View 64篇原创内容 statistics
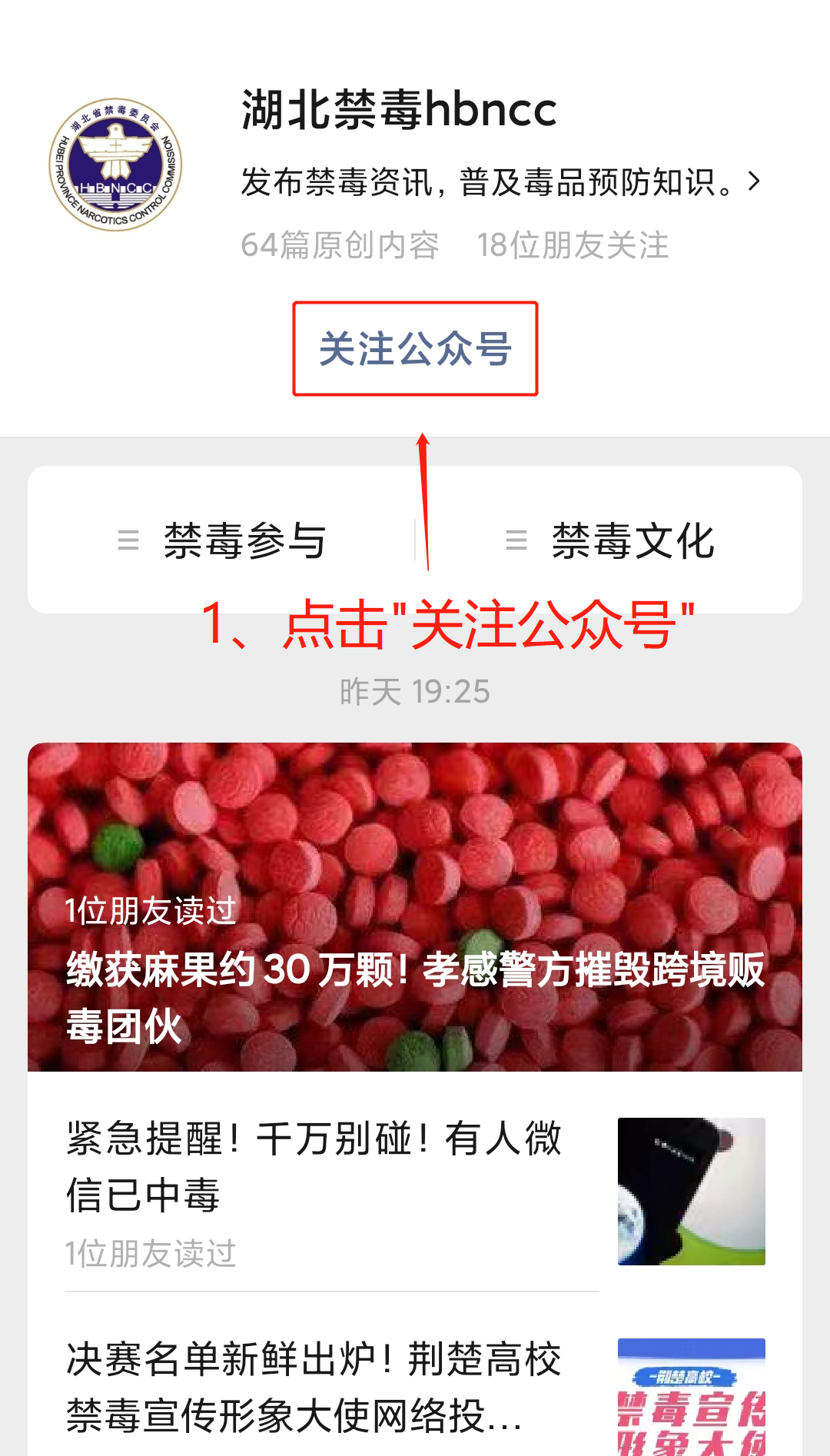This screenshot has height=1456, width=830. coord(340,246)
